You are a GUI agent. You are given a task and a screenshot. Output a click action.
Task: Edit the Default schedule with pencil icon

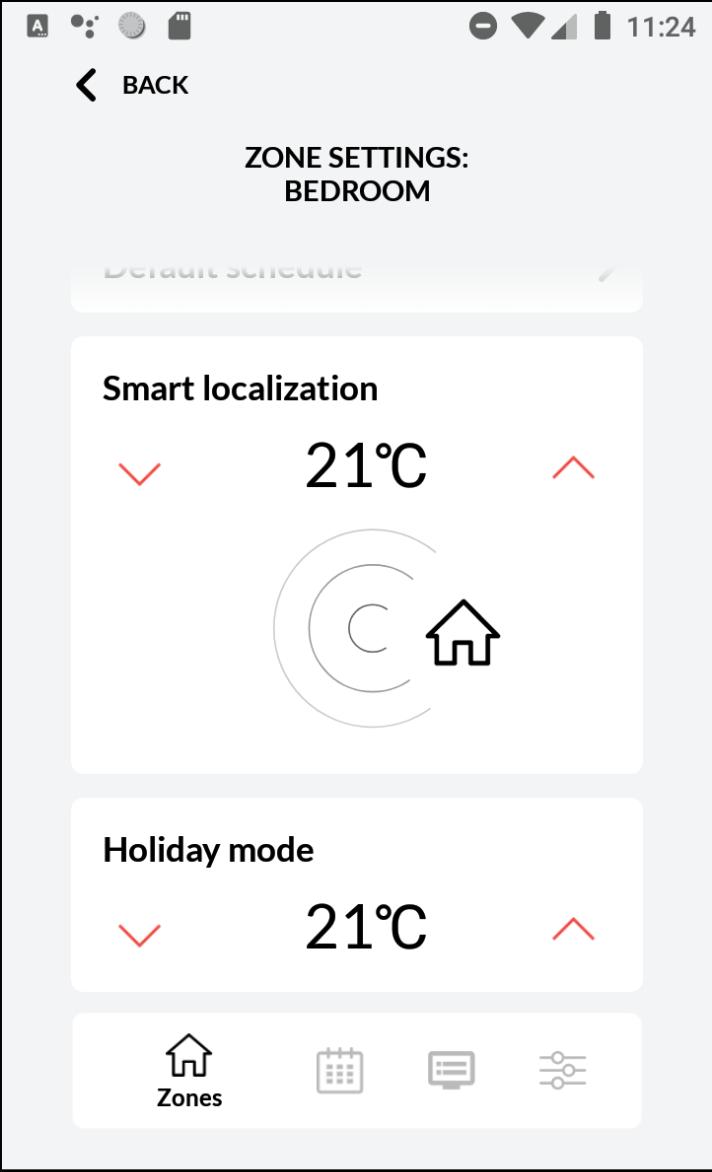pos(607,272)
